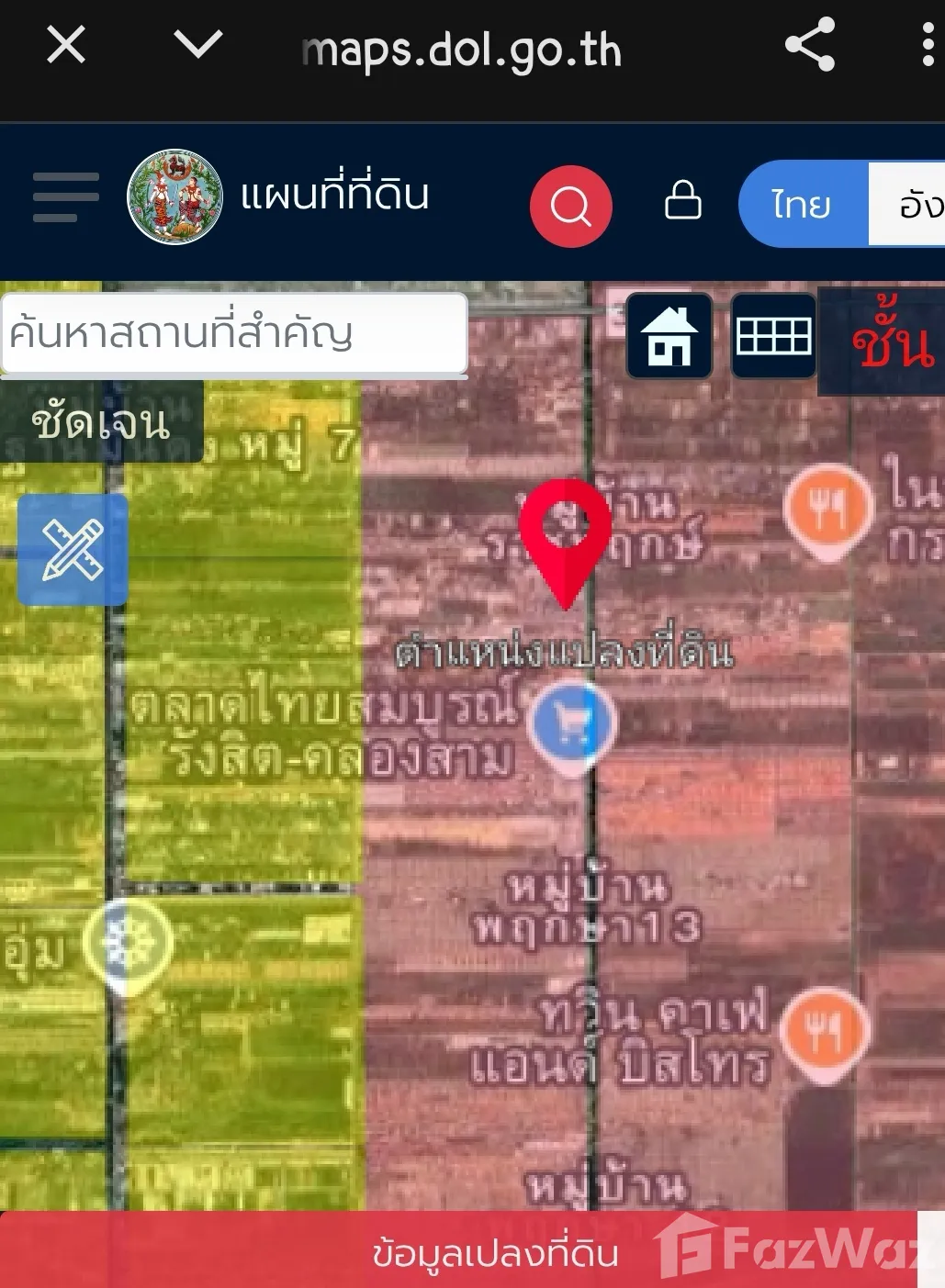945x1288 pixels.
Task: Select the ทวิน คาเฟ่ restaurant marker
Action: click(x=824, y=1031)
